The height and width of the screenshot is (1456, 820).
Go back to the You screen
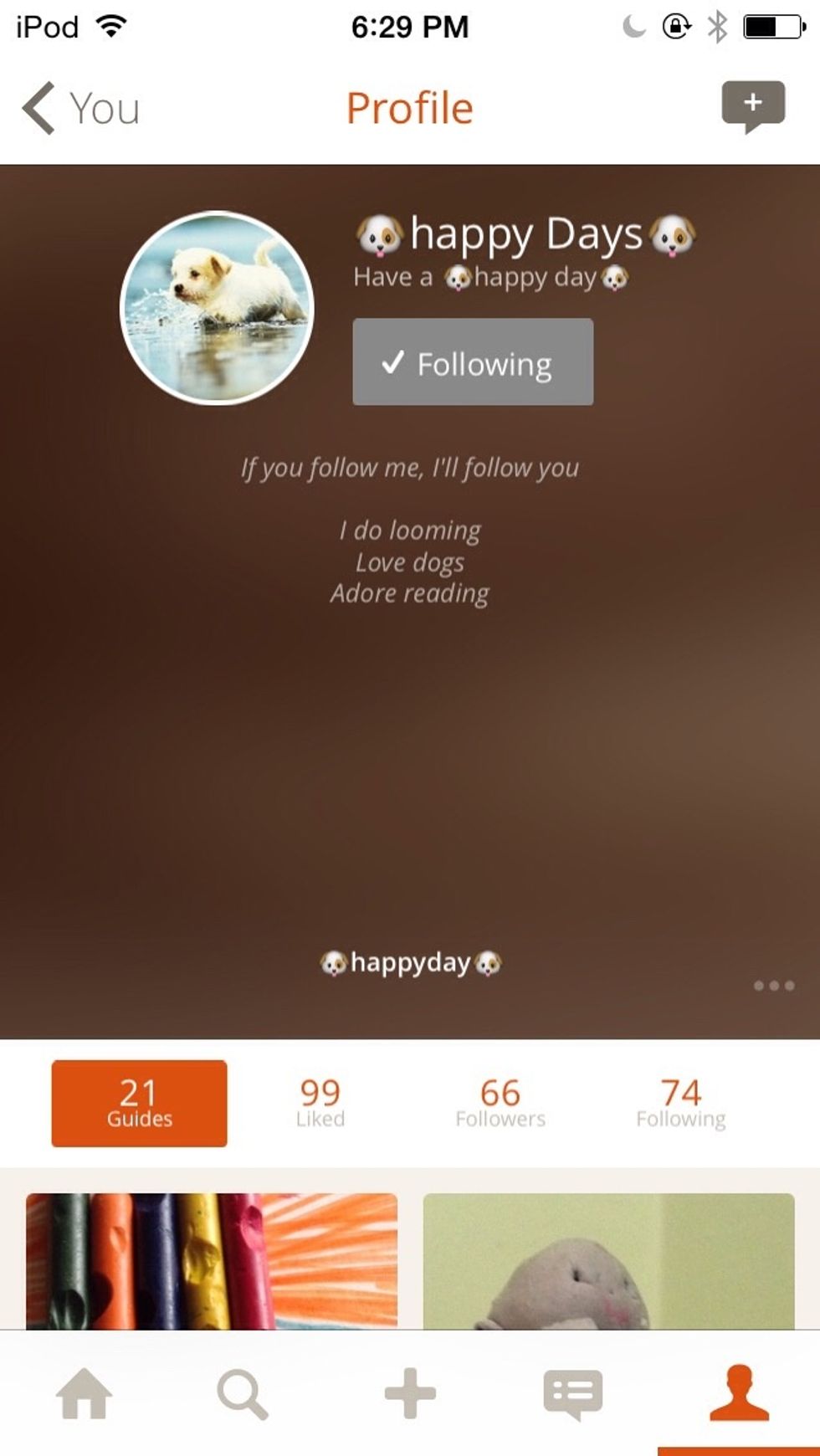click(81, 108)
